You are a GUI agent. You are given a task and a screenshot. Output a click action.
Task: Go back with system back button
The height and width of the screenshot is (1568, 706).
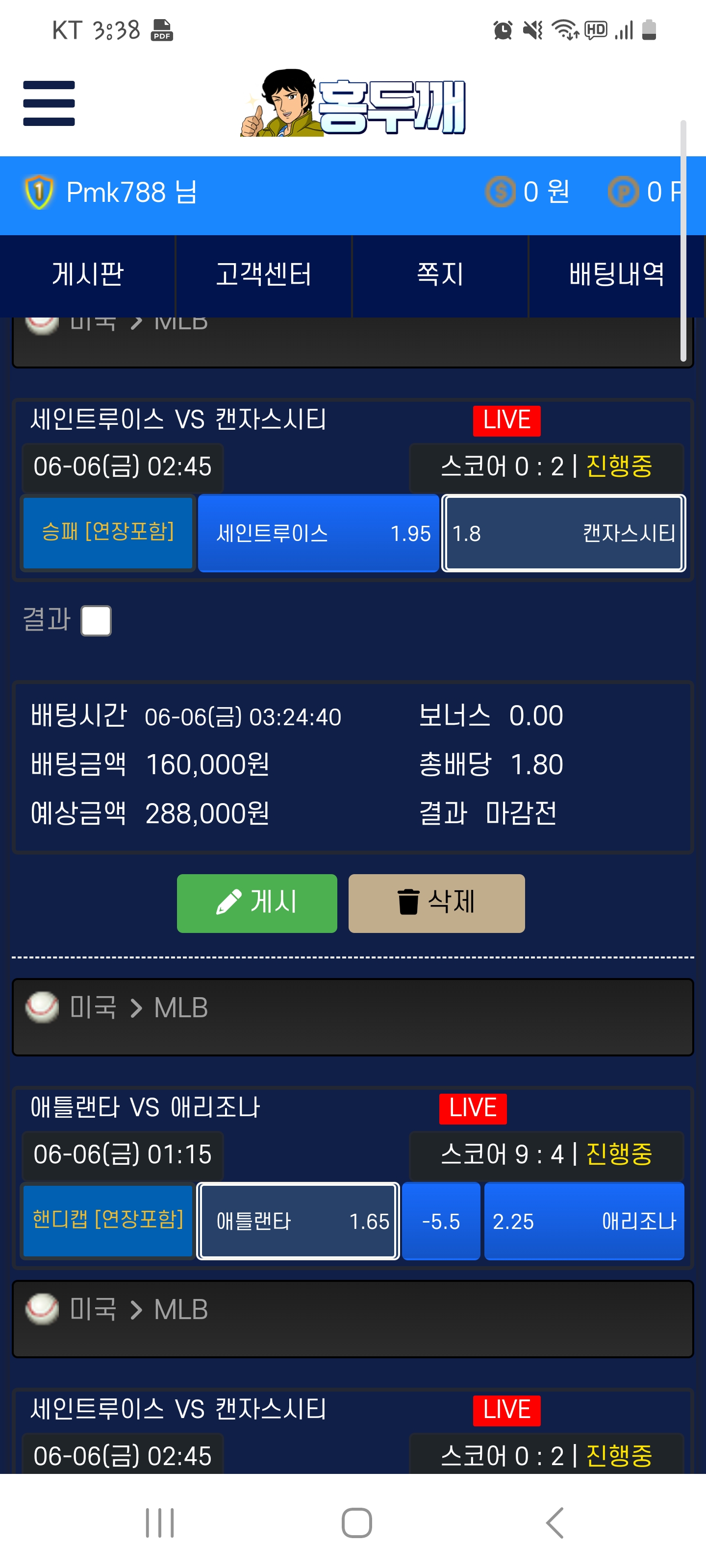(555, 1523)
